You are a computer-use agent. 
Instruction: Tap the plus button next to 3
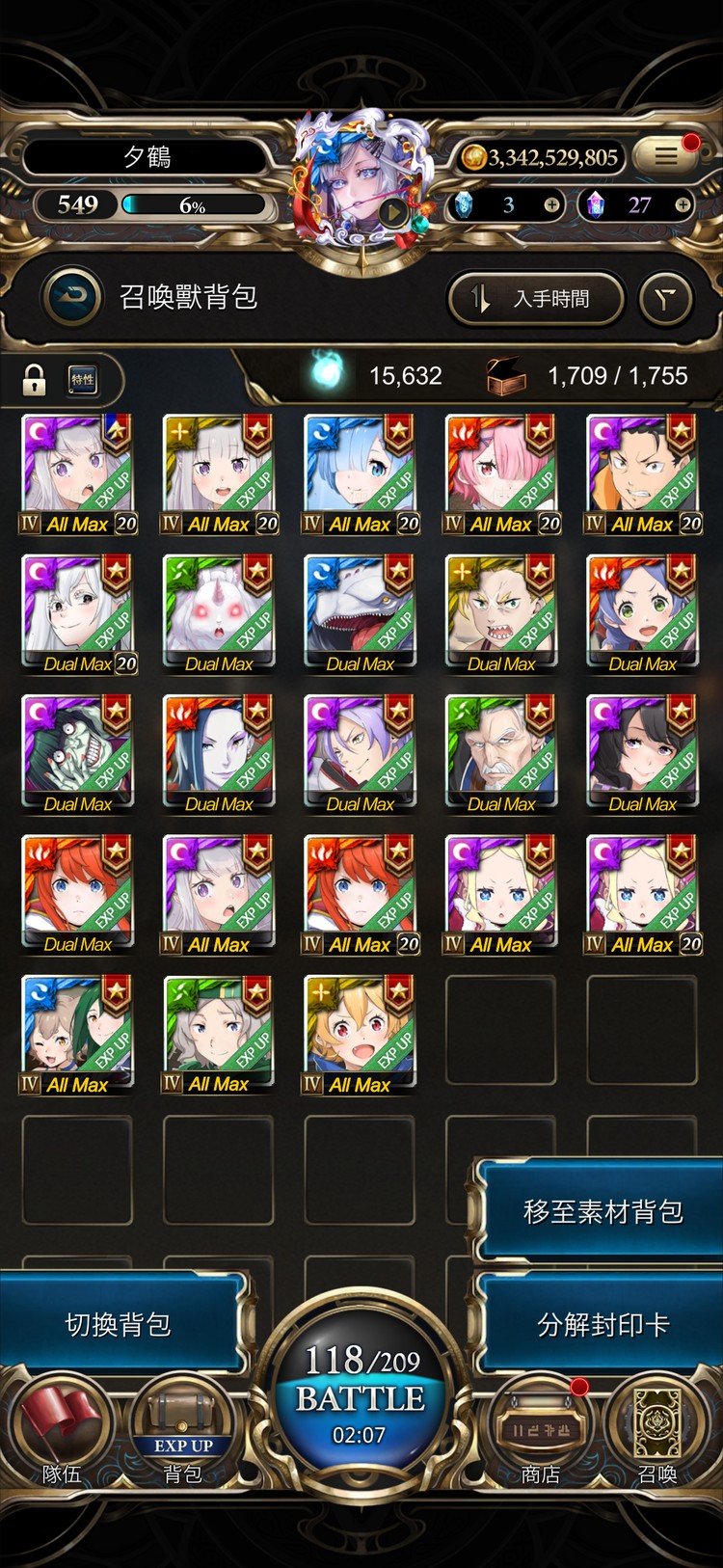tap(551, 204)
